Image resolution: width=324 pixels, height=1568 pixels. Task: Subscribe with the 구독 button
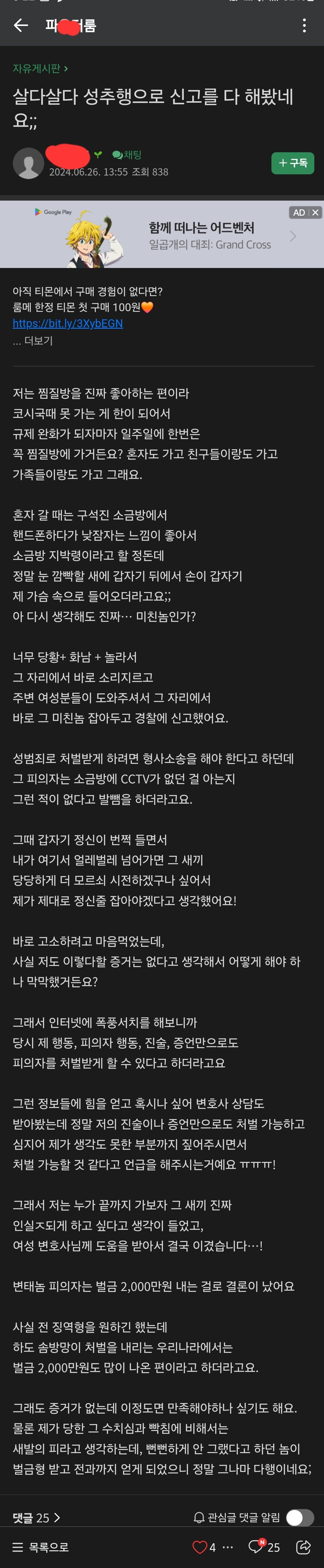[292, 163]
